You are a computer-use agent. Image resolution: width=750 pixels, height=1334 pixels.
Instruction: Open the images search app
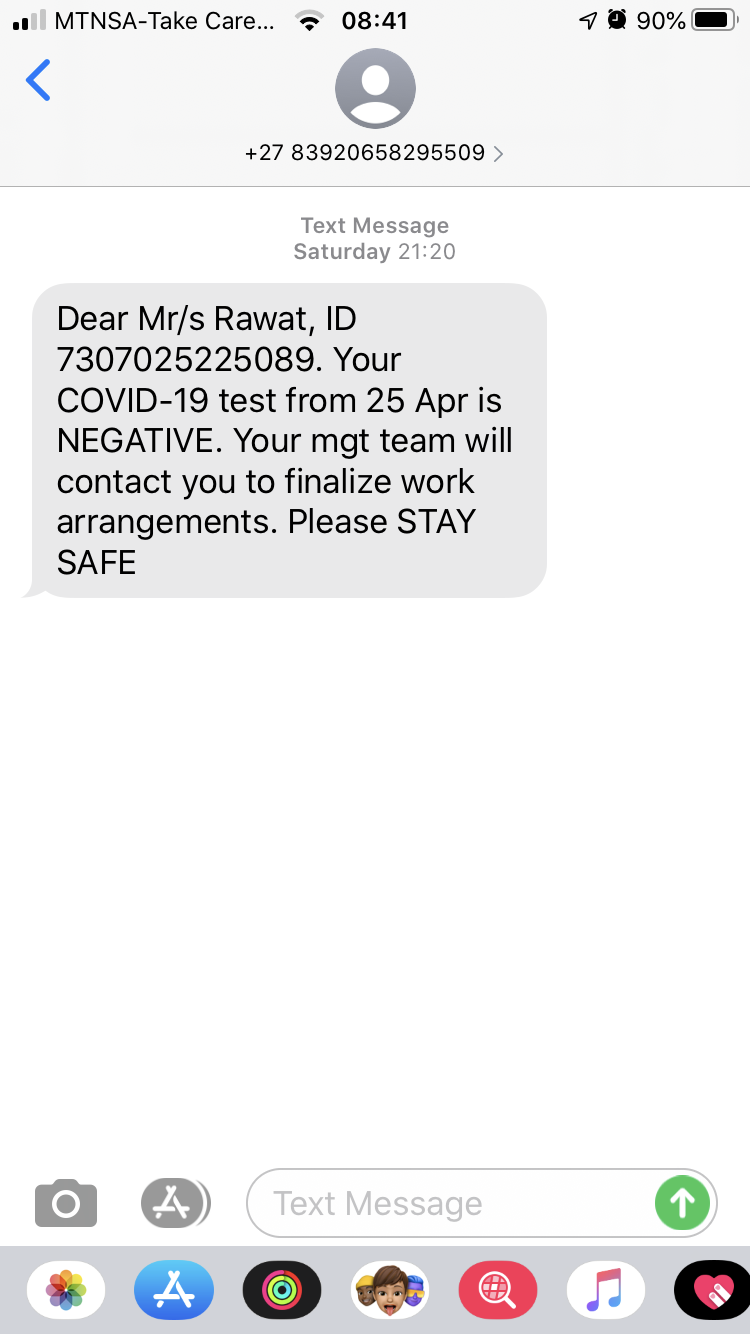tap(498, 1290)
